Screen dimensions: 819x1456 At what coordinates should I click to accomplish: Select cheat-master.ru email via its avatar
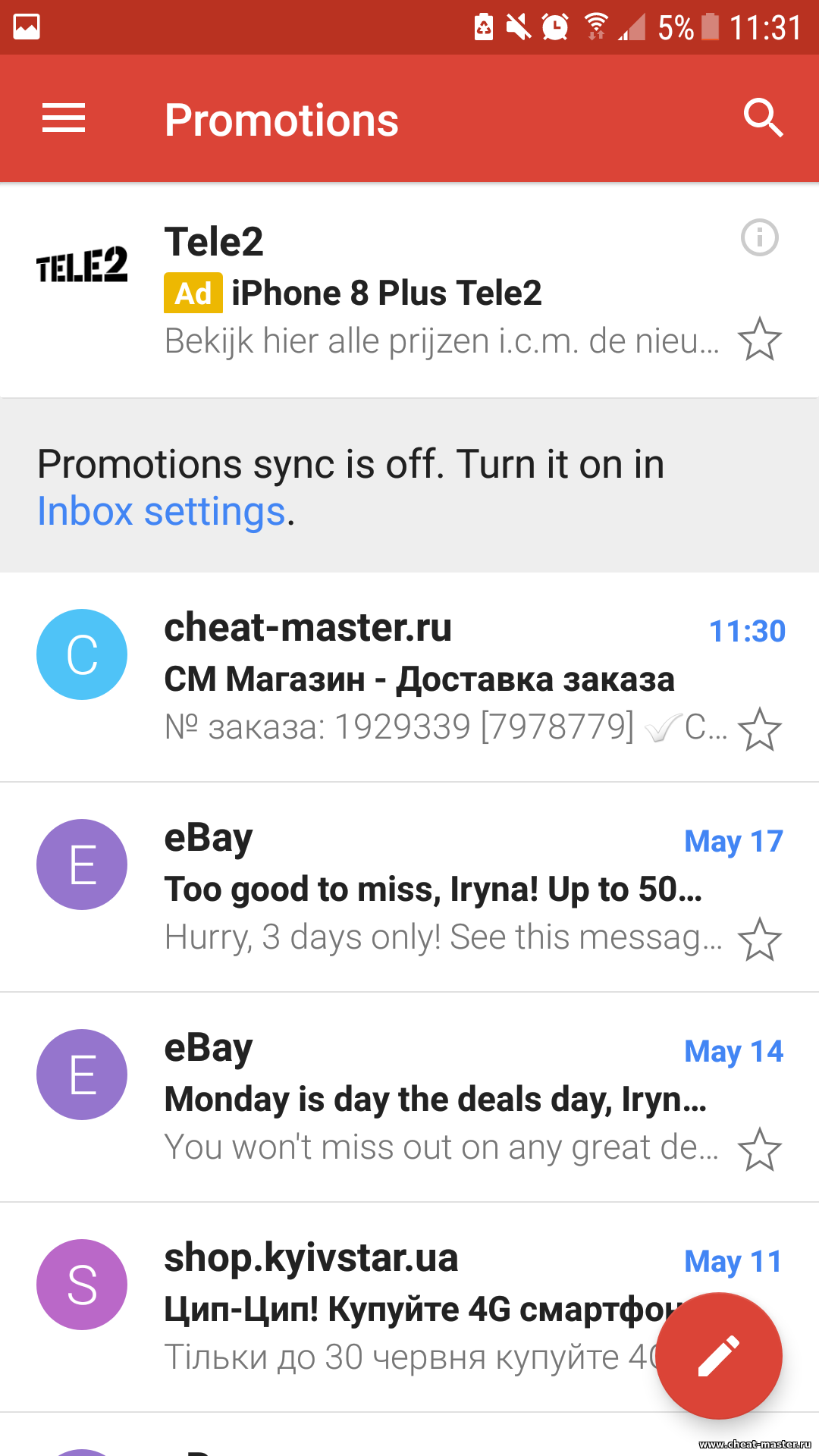click(x=82, y=654)
